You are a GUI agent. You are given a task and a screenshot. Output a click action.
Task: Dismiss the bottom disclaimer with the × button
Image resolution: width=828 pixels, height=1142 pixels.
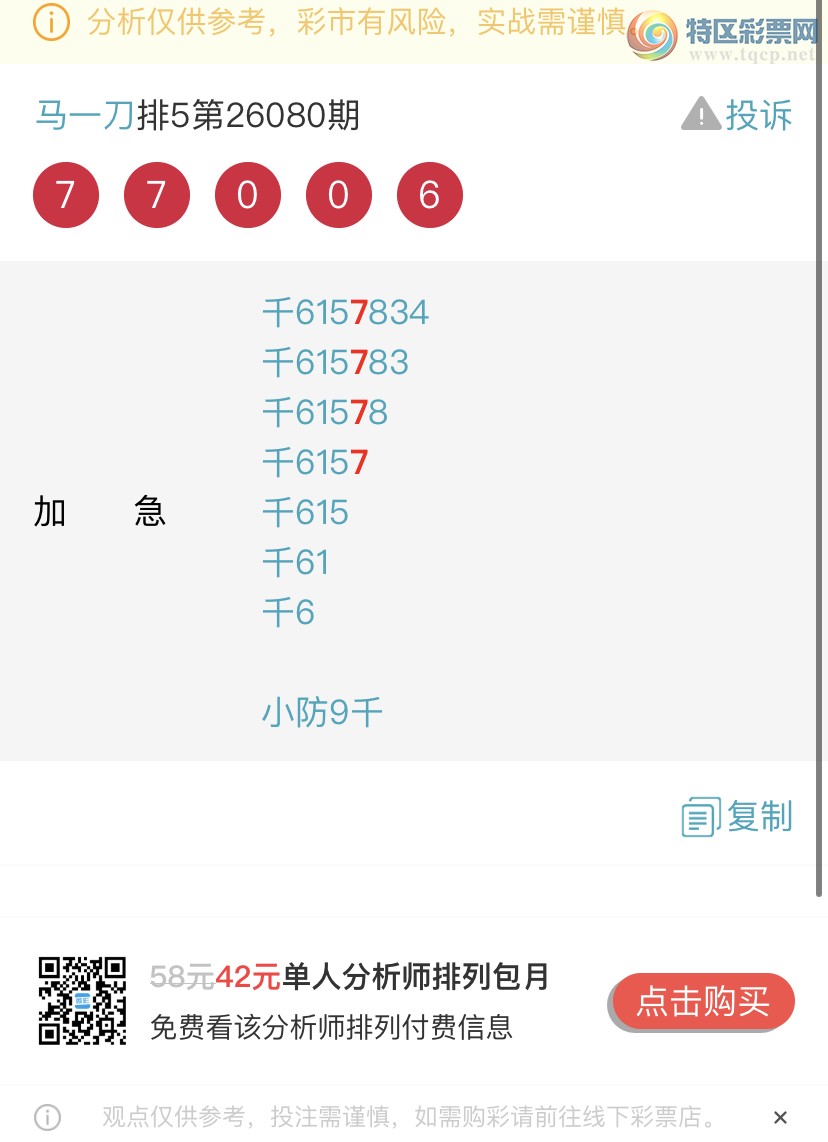click(780, 1117)
